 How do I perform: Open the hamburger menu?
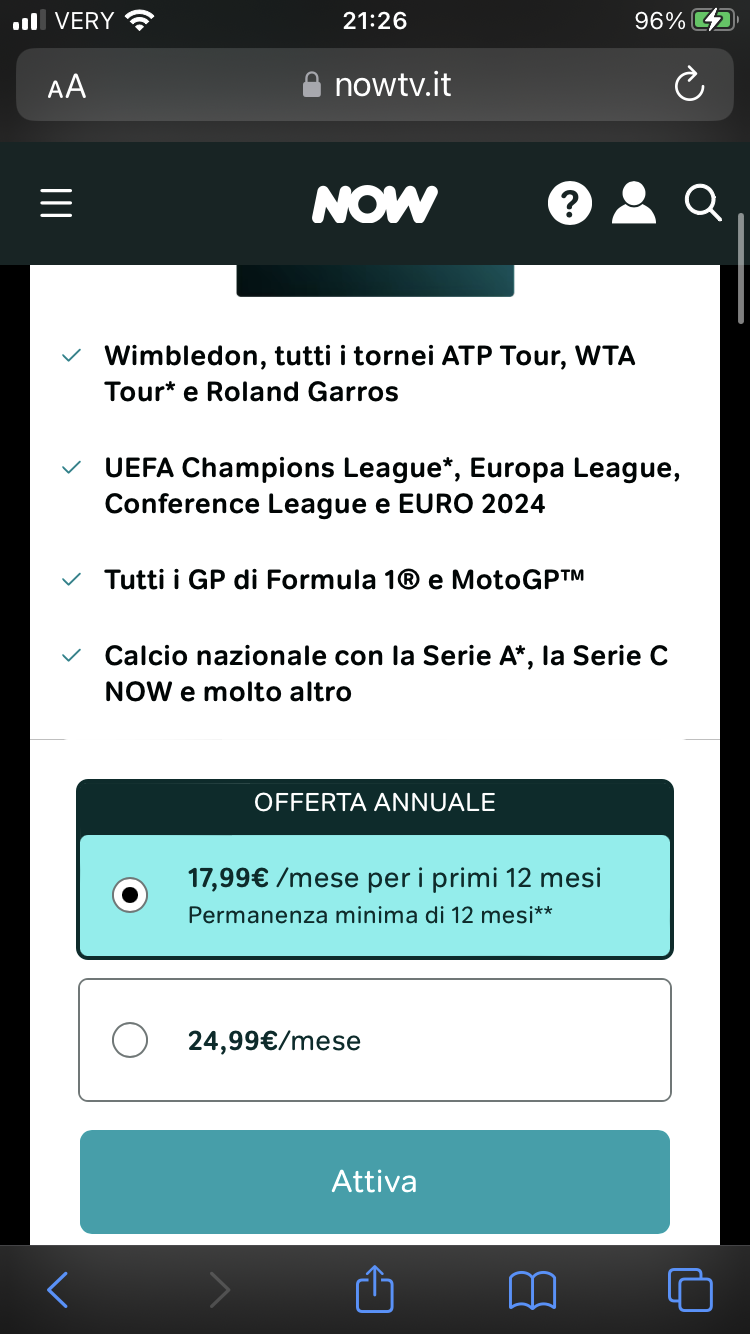point(57,204)
